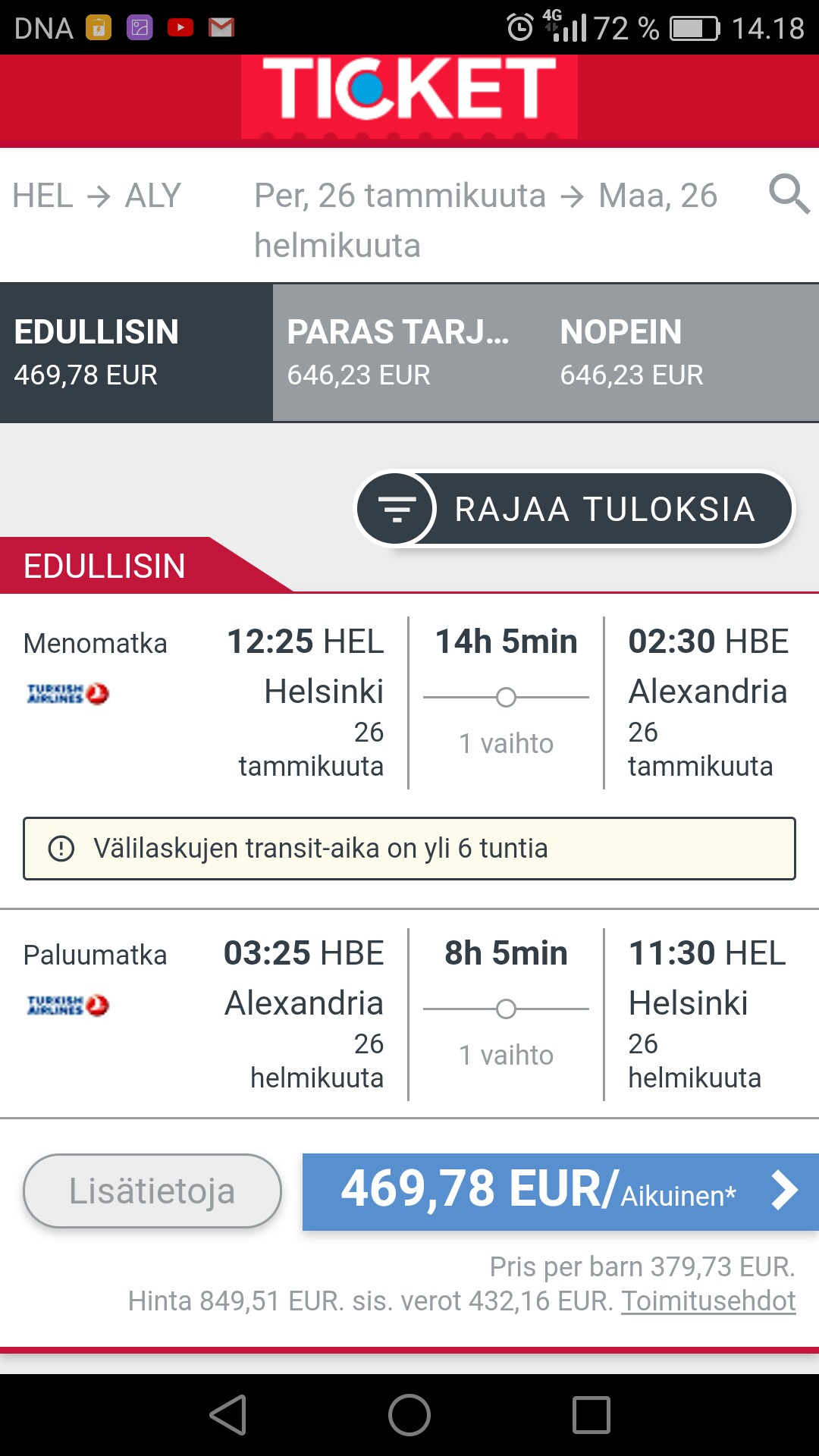Go to the system home screen
The width and height of the screenshot is (819, 1456).
(x=409, y=1415)
